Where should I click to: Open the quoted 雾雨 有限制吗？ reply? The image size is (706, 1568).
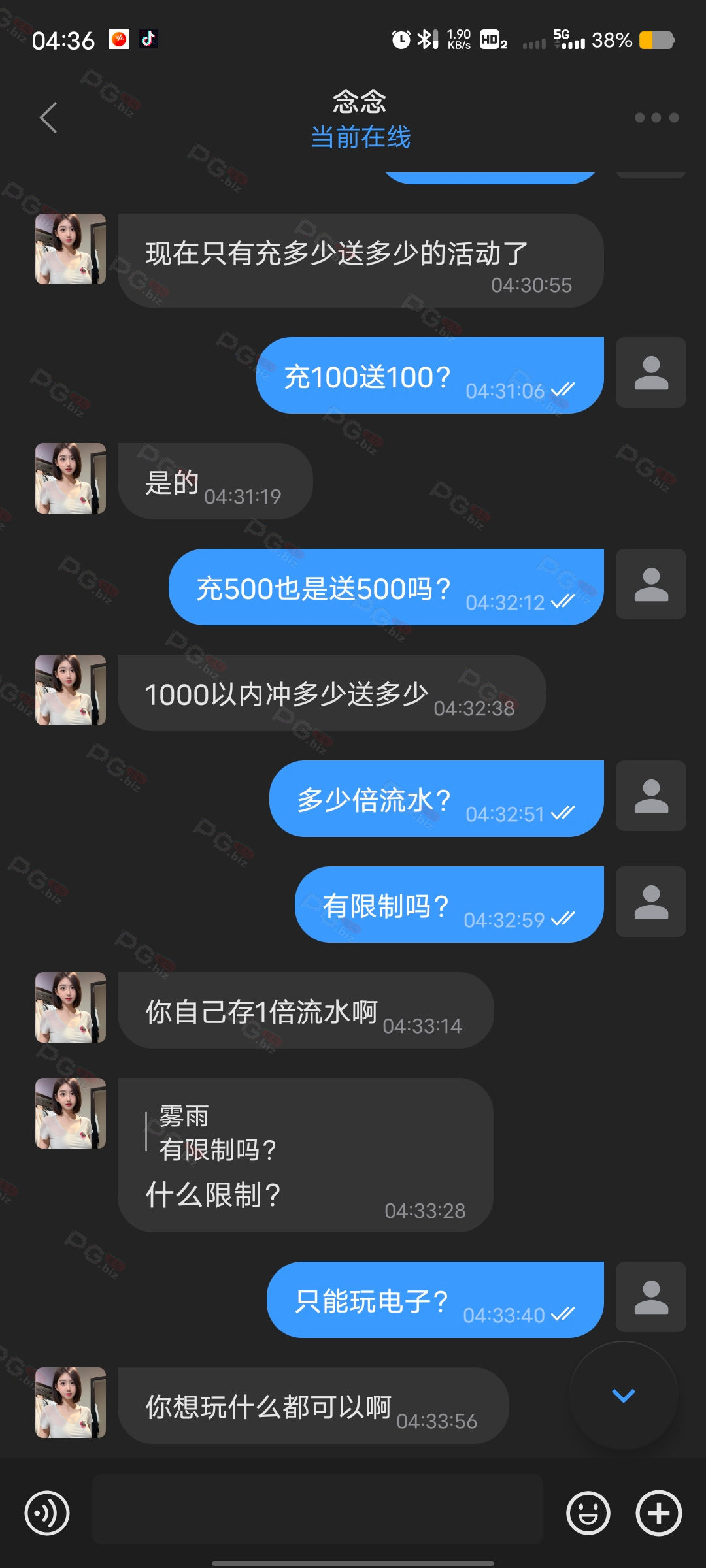219,1134
